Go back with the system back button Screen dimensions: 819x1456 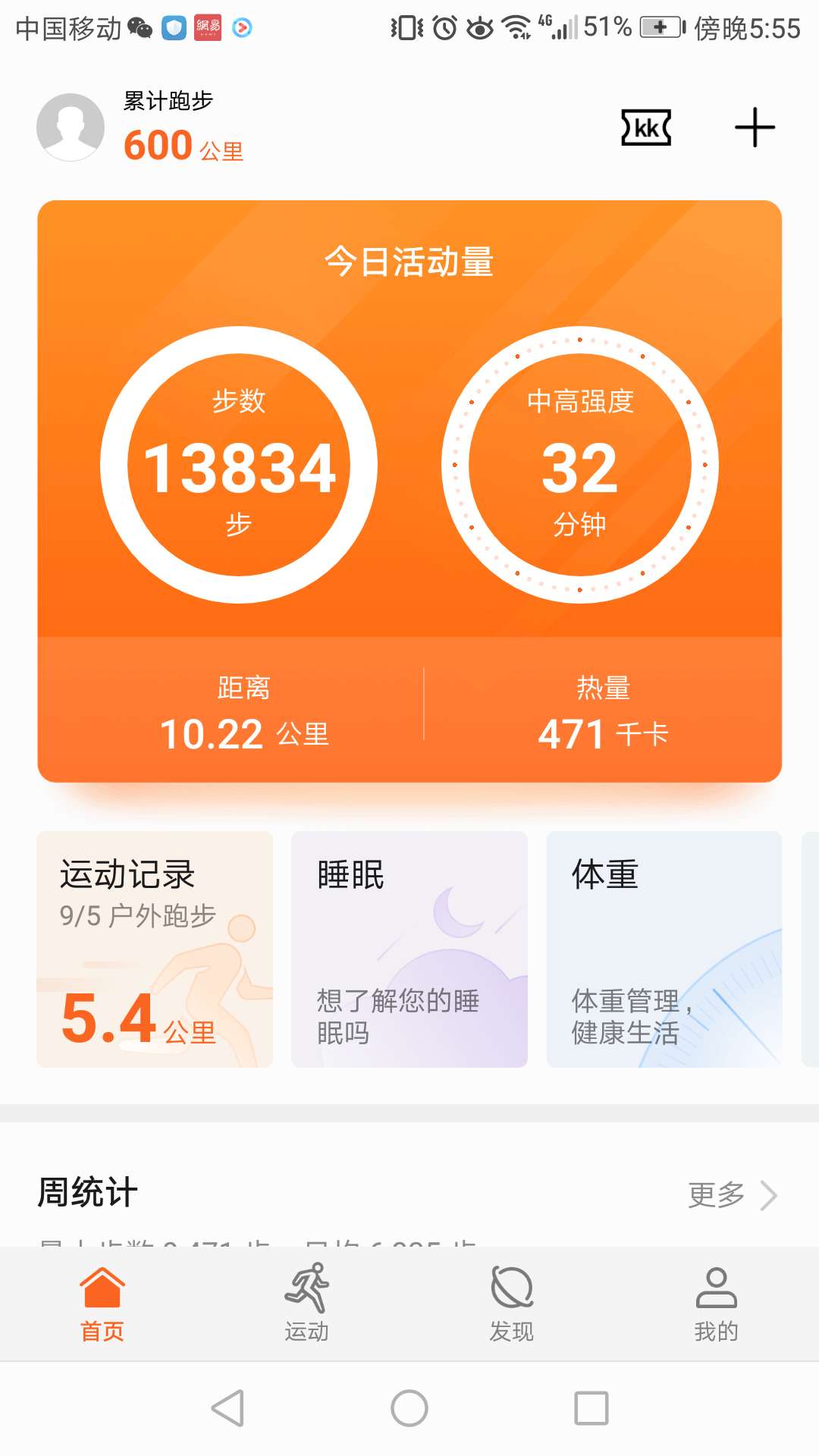[227, 1408]
